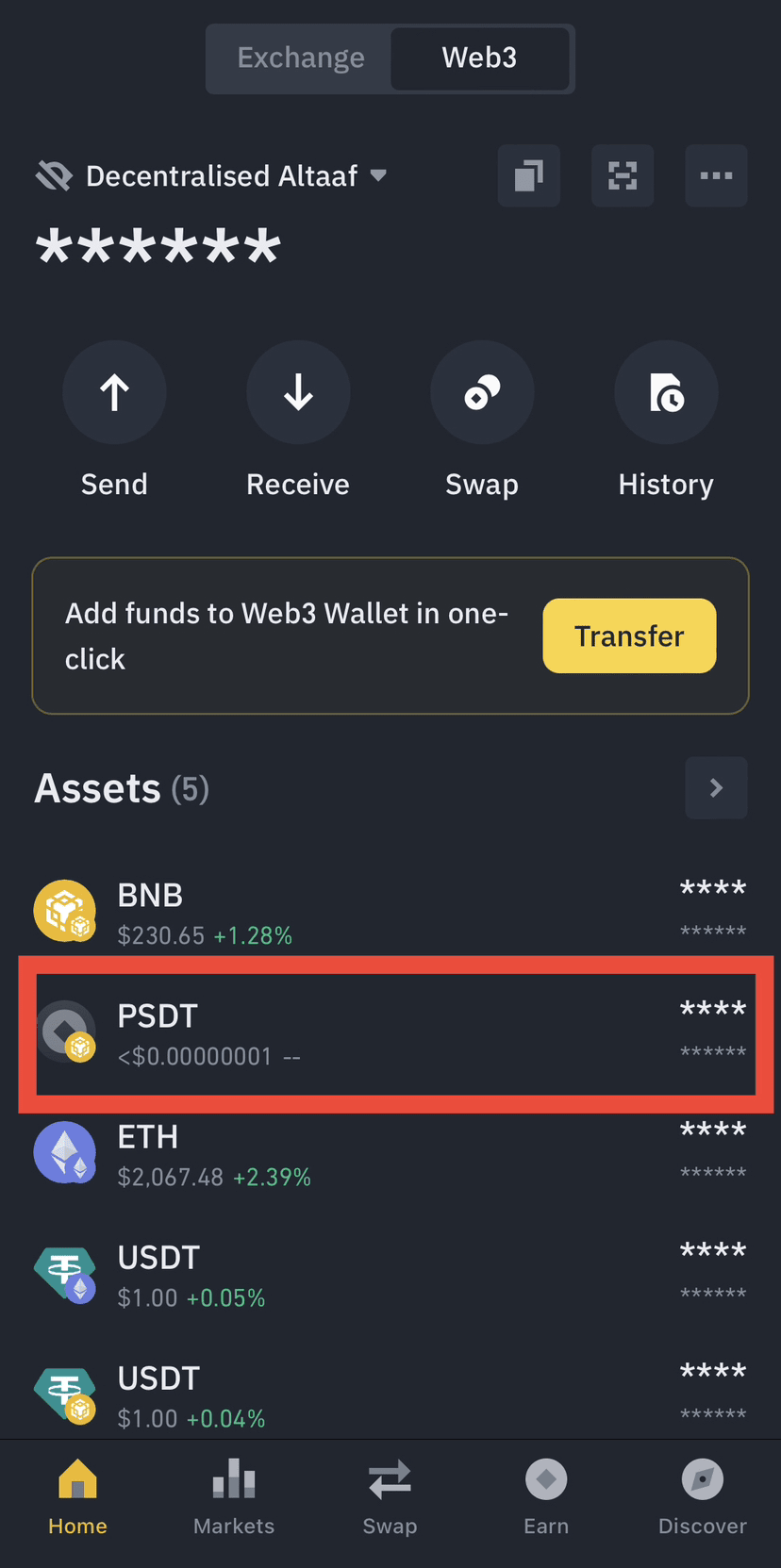This screenshot has height=1568, width=781.
Task: Toggle balance visibility eye icon
Action: [54, 175]
